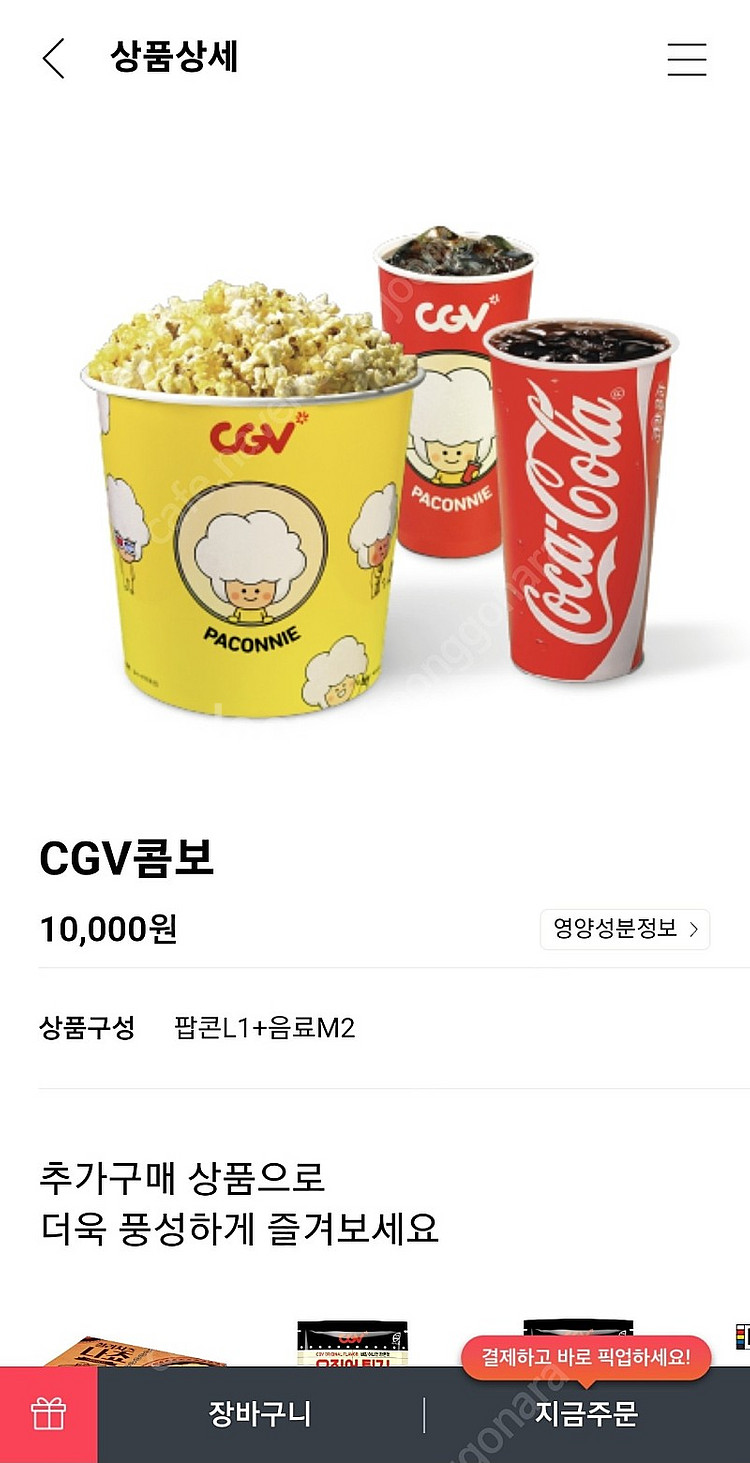Open the hamburger menu at top right
This screenshot has height=1463, width=750.
[687, 58]
